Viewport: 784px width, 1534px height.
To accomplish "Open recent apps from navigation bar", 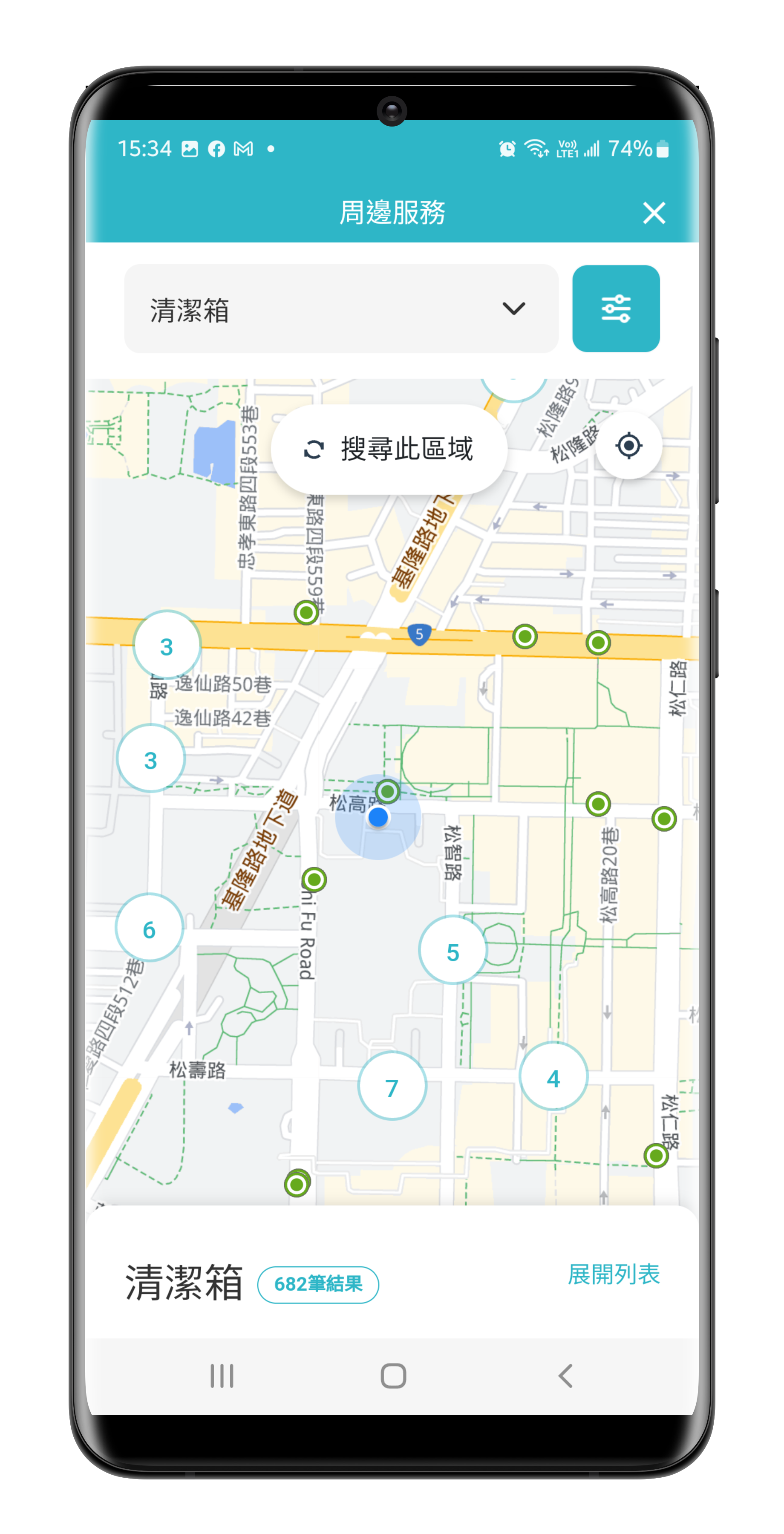I will click(222, 1375).
